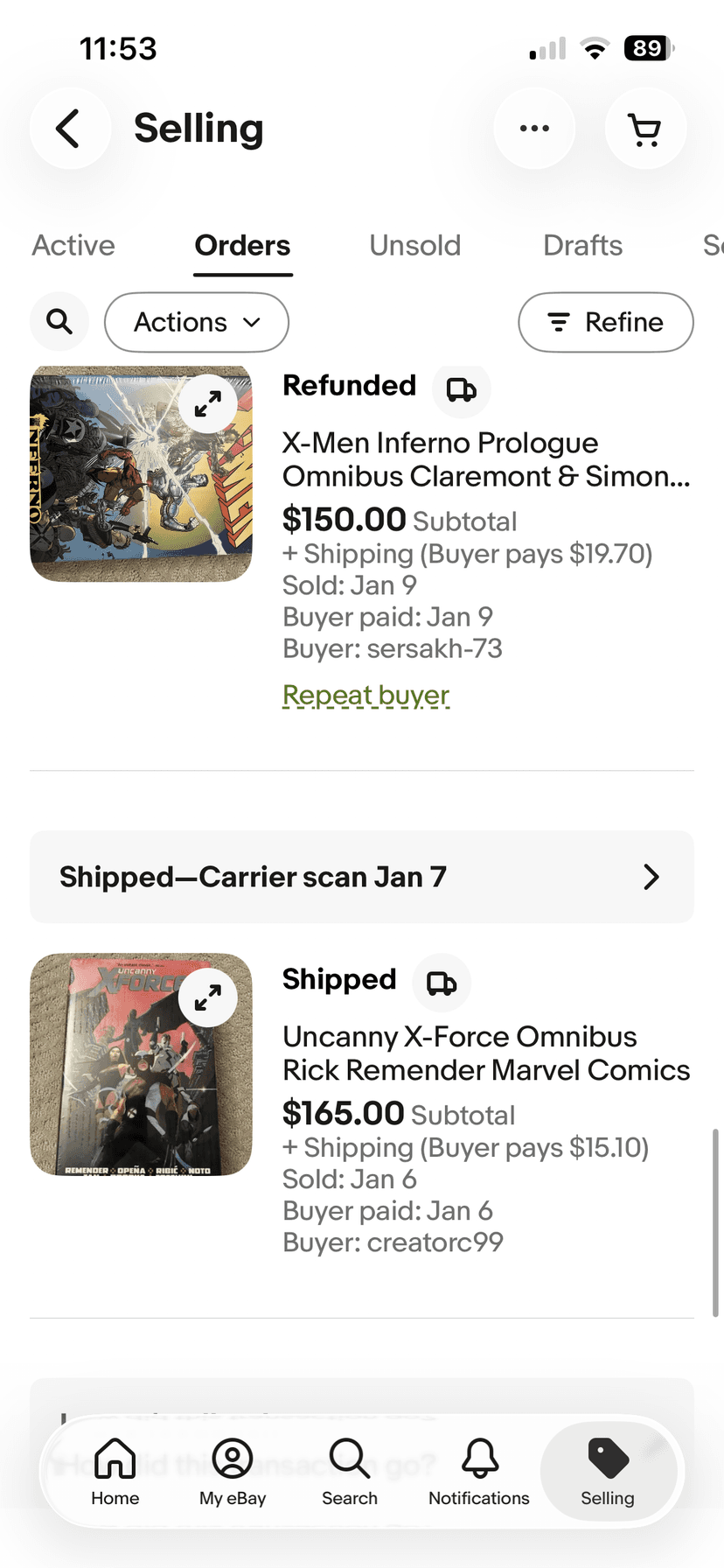
Task: Tap the shipping truck icon beside Shipped
Action: [x=441, y=983]
